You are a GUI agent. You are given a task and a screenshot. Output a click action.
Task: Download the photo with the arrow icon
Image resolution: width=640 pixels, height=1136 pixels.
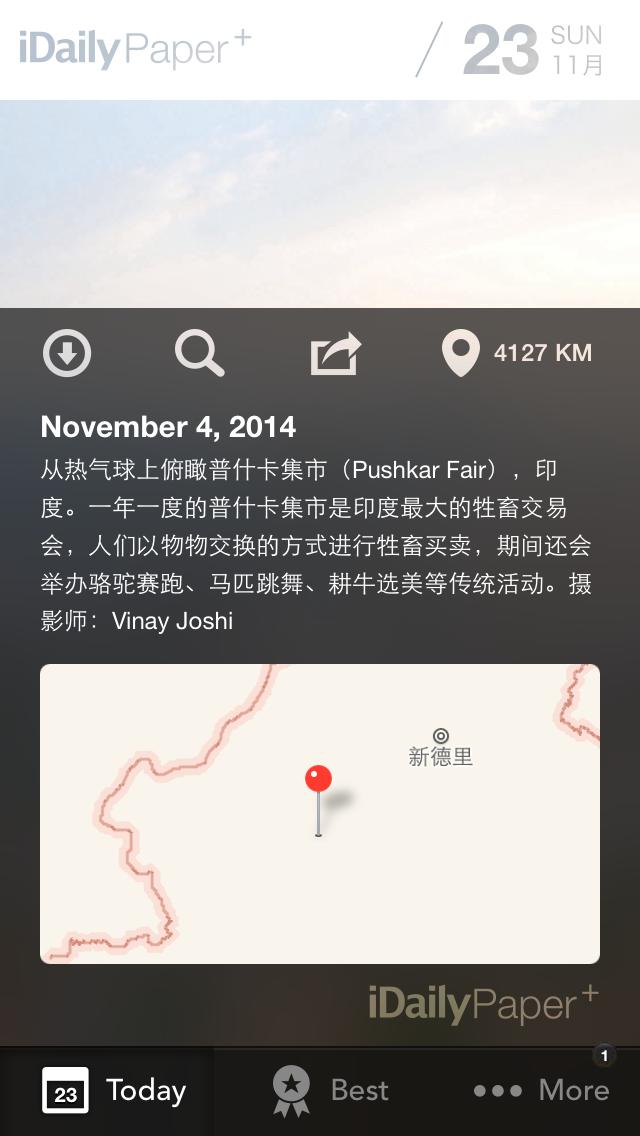coord(67,354)
